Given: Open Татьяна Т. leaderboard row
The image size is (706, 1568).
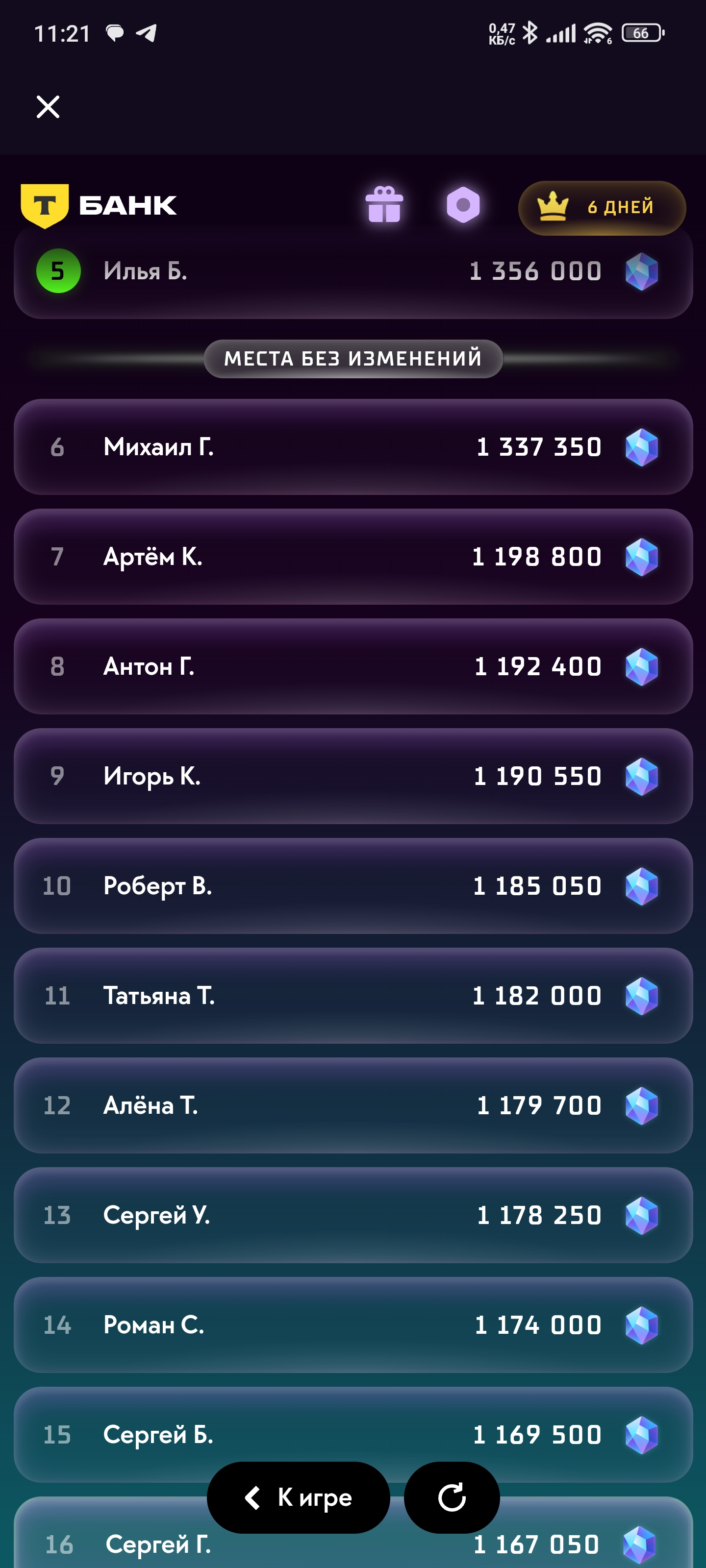Looking at the screenshot, I should coord(353,996).
